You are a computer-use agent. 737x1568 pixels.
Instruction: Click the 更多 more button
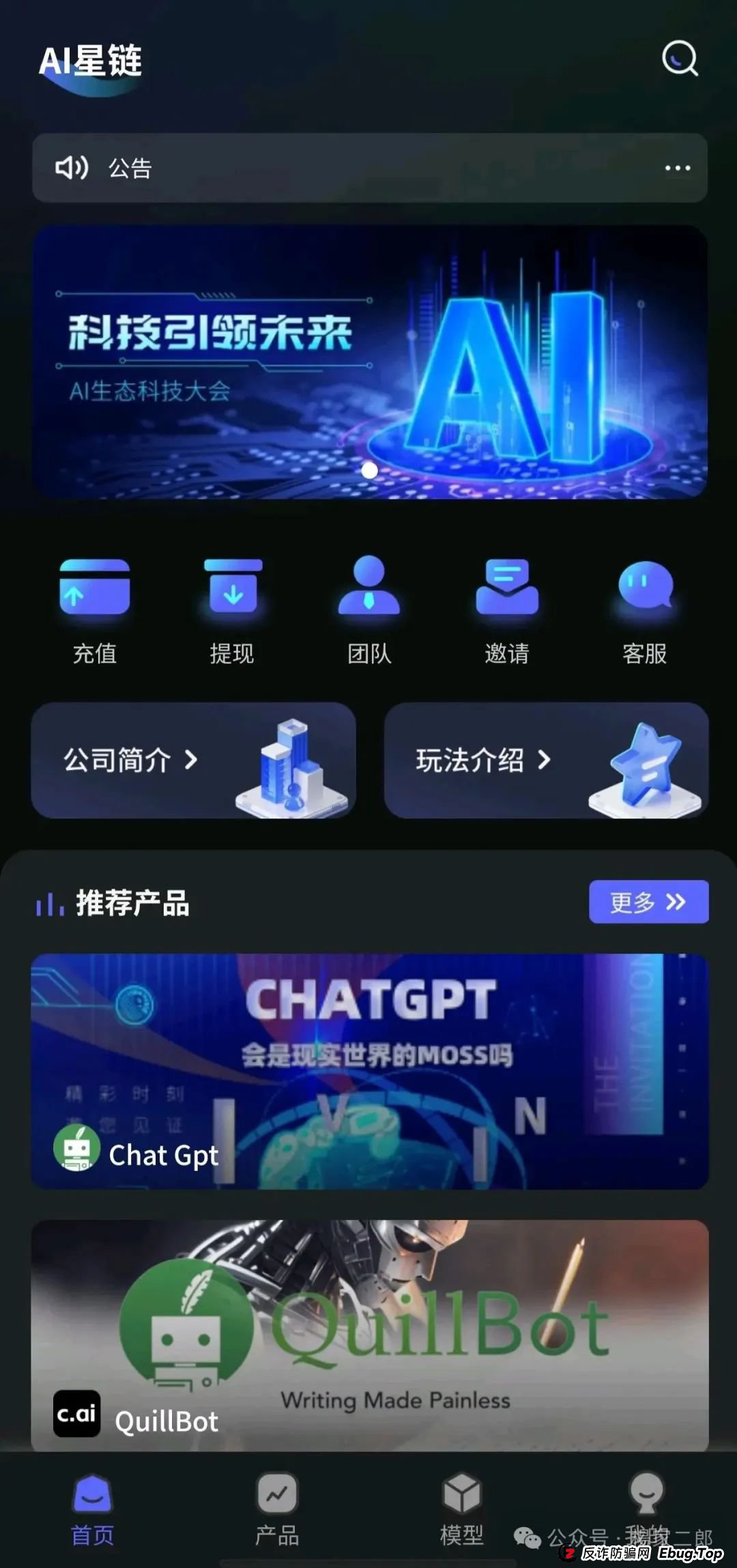[648, 900]
